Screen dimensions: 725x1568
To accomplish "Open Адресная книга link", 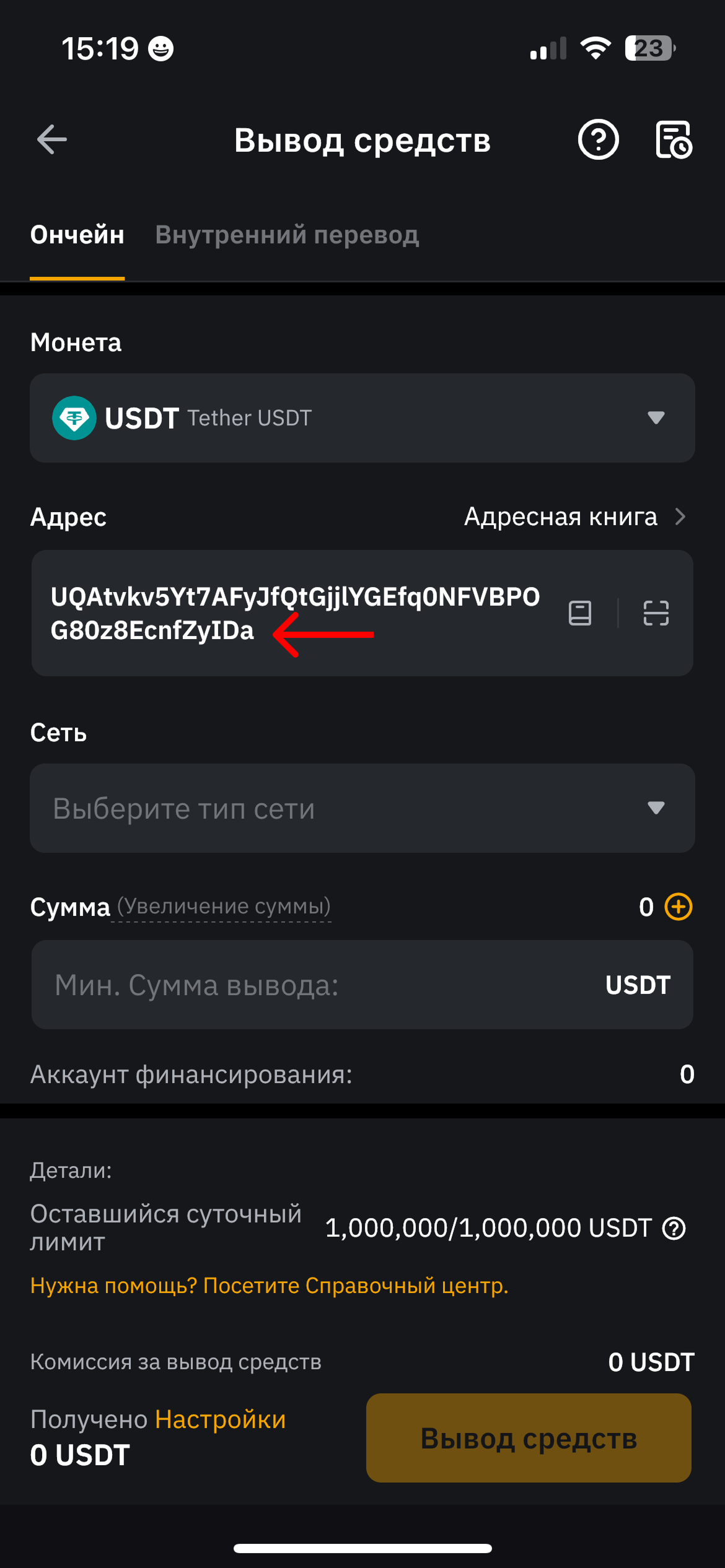I will (x=574, y=516).
